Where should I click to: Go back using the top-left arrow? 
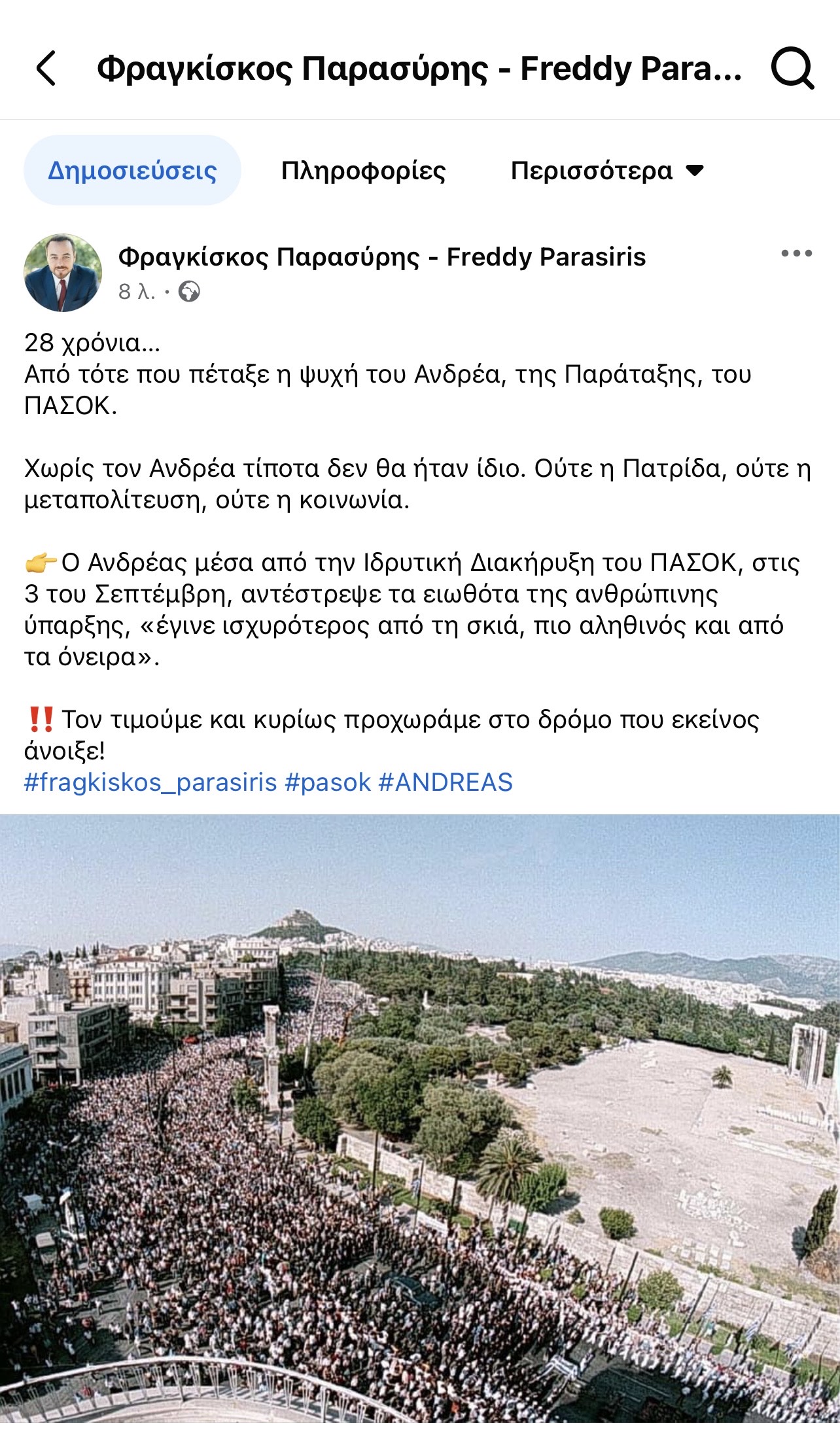46,68
